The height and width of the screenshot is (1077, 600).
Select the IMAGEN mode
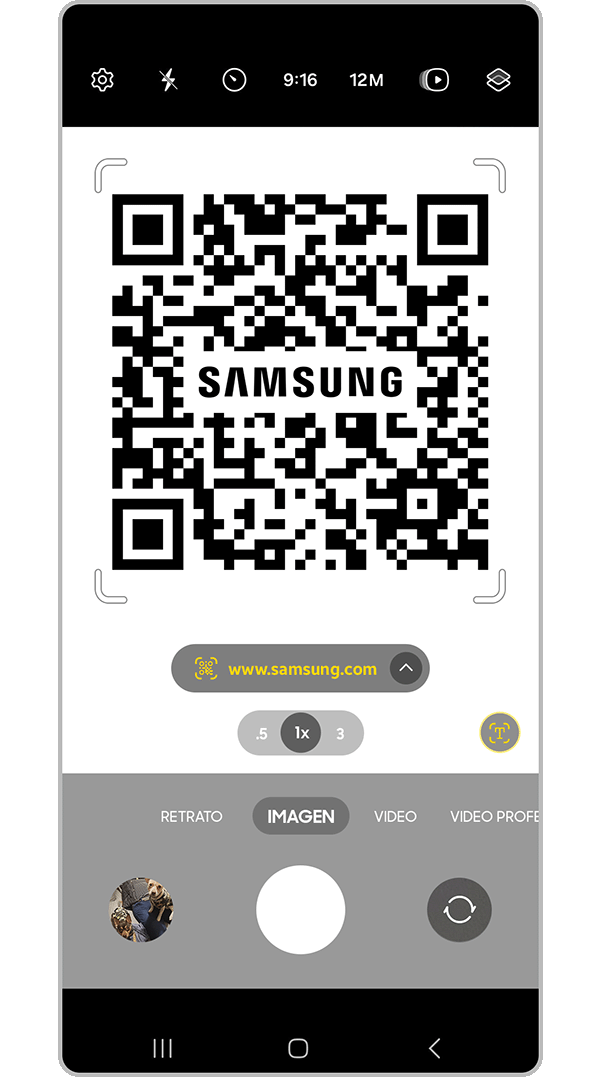click(300, 817)
